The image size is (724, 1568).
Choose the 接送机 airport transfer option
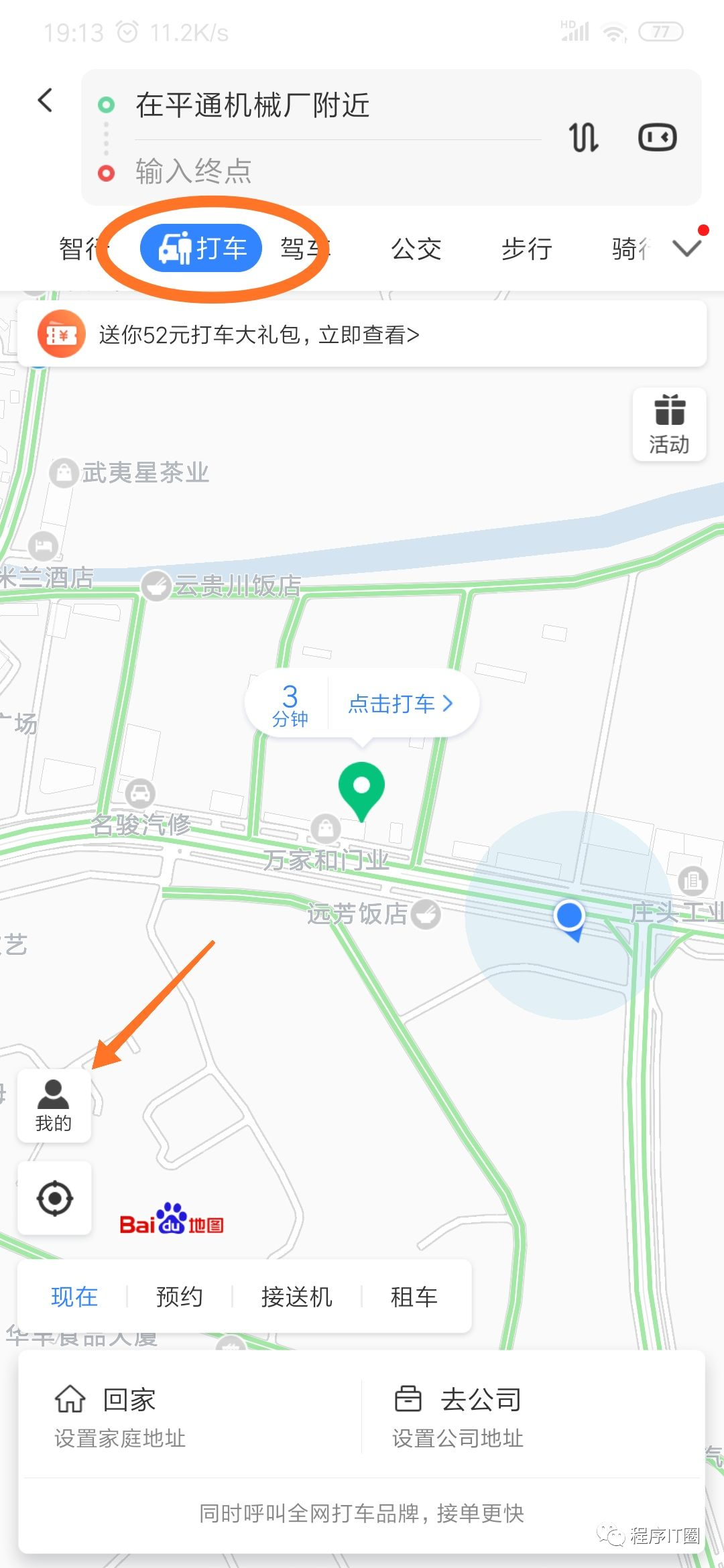(296, 1297)
